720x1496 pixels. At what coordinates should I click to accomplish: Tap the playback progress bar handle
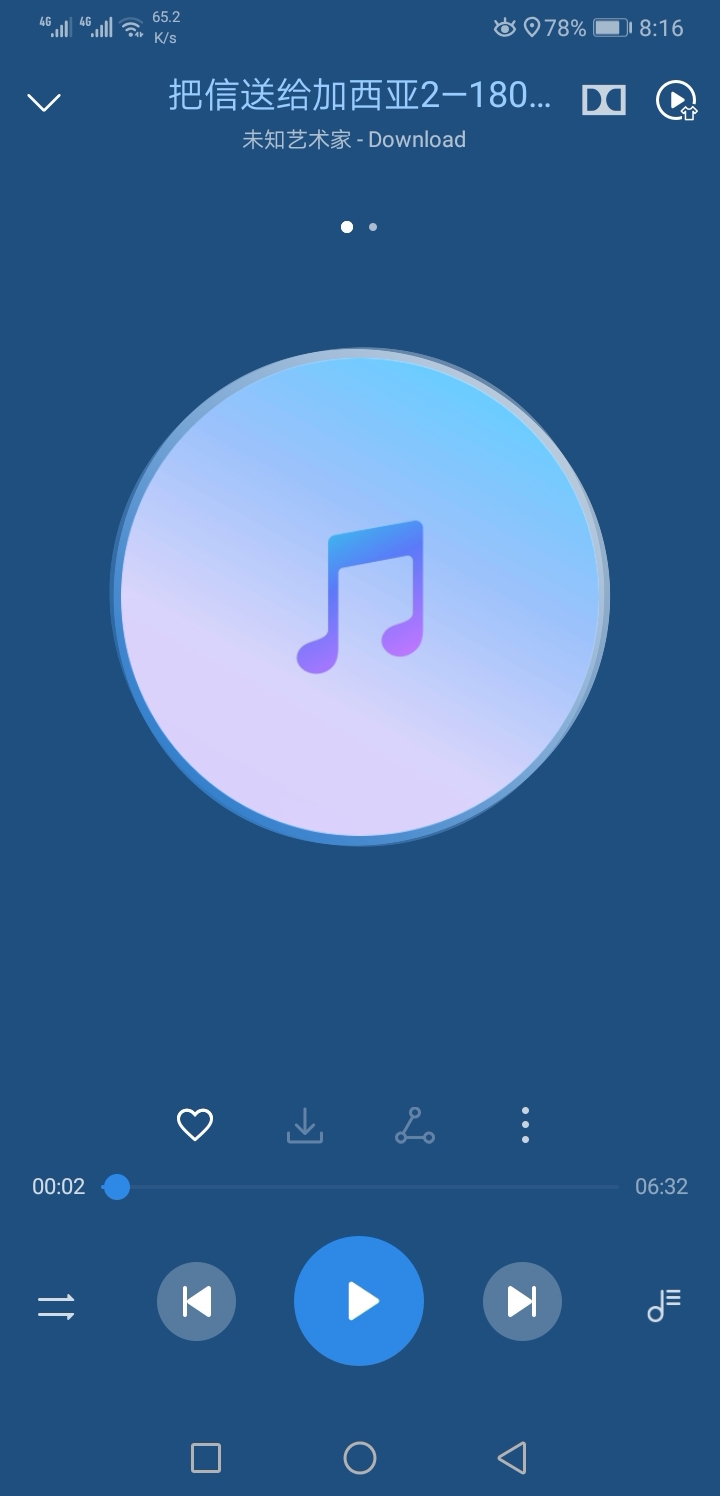coord(117,1187)
